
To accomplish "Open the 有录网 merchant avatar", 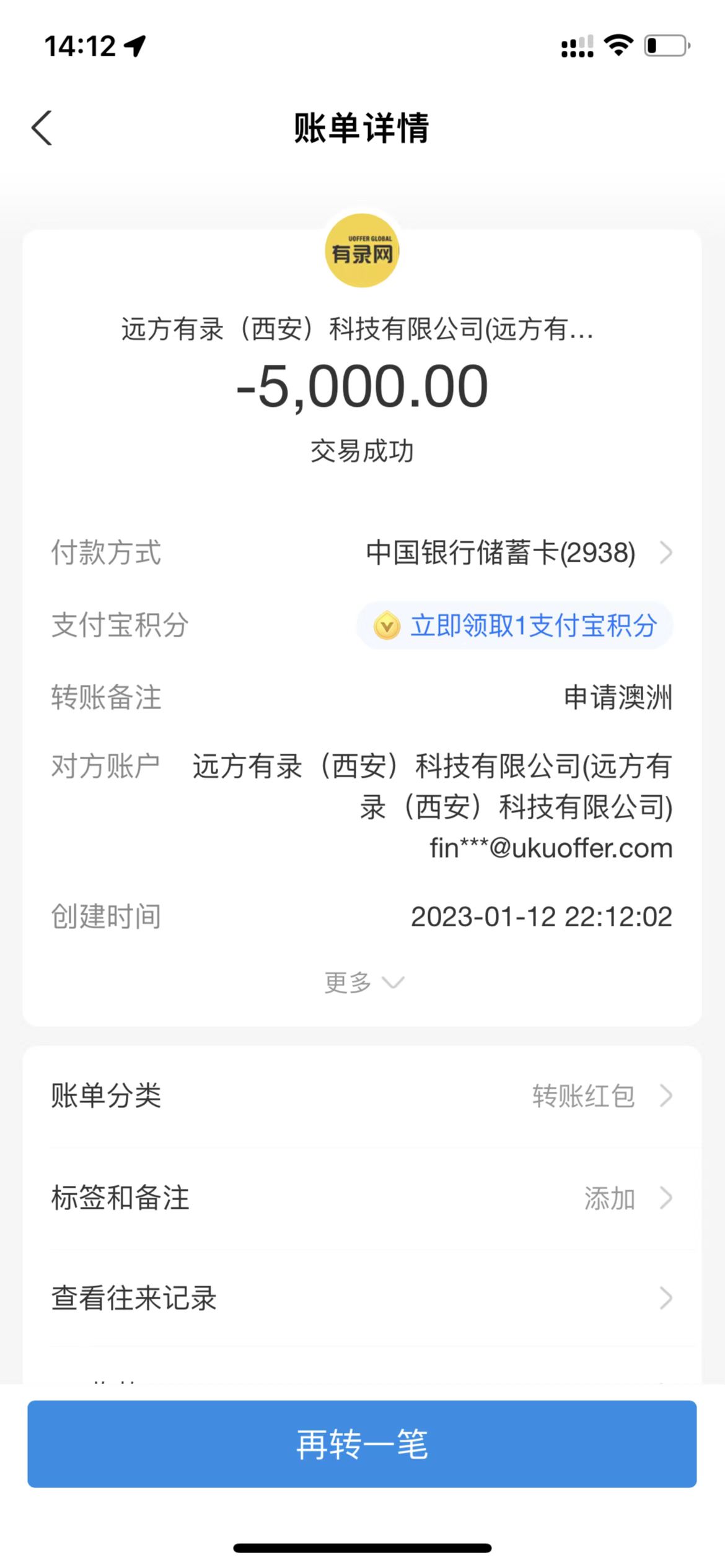I will tap(362, 251).
